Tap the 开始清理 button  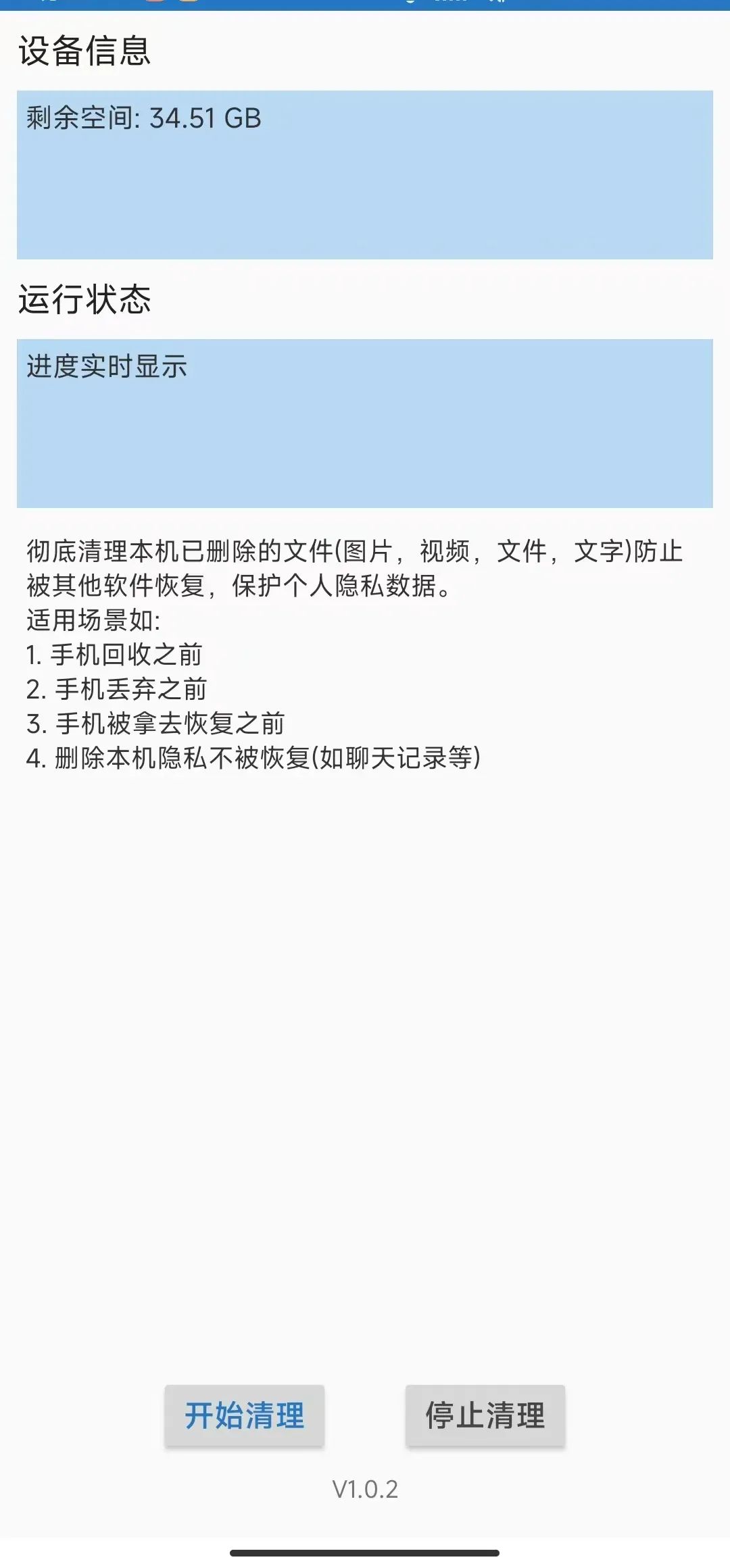point(245,1415)
